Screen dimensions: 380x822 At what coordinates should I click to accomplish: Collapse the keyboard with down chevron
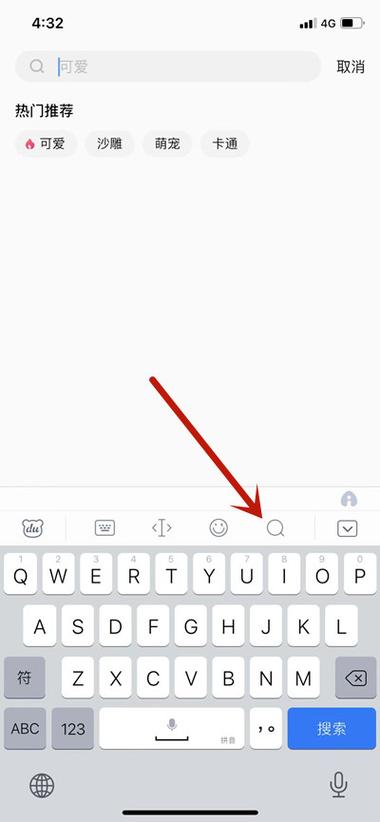point(347,528)
